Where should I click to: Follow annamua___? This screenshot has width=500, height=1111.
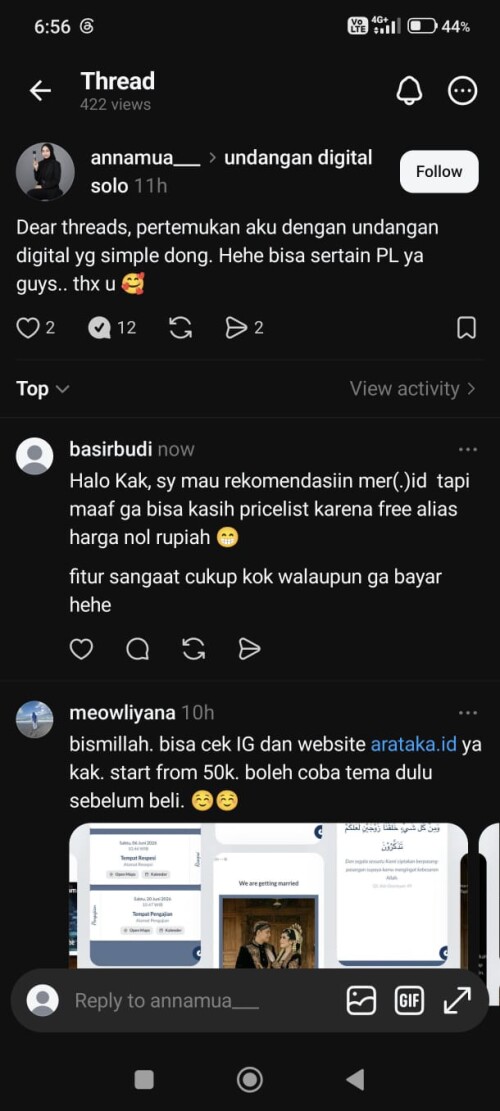[439, 171]
